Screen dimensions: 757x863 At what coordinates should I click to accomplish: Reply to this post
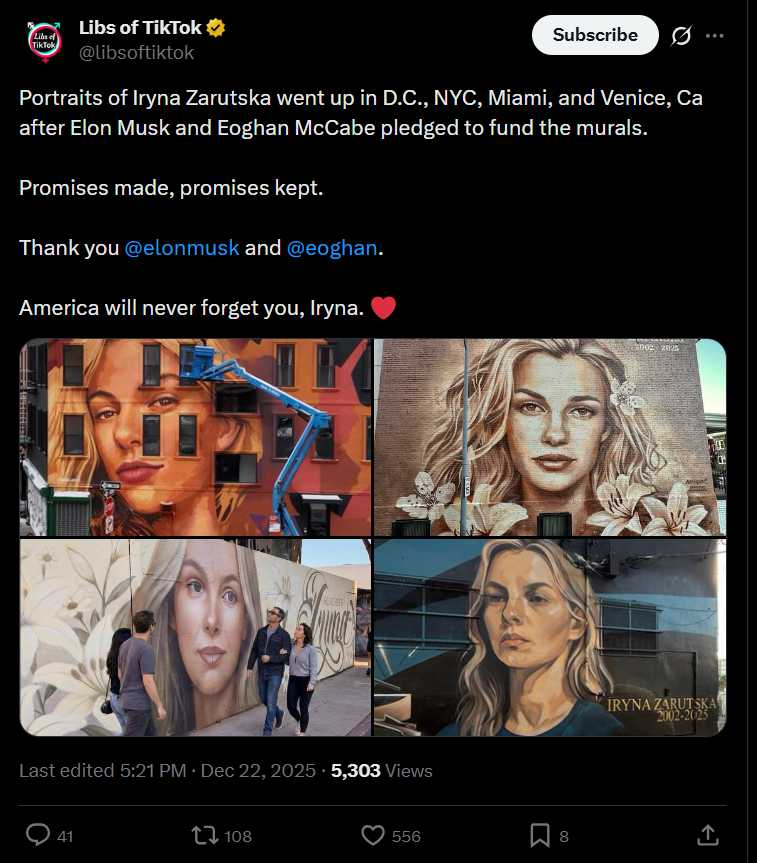(38, 835)
